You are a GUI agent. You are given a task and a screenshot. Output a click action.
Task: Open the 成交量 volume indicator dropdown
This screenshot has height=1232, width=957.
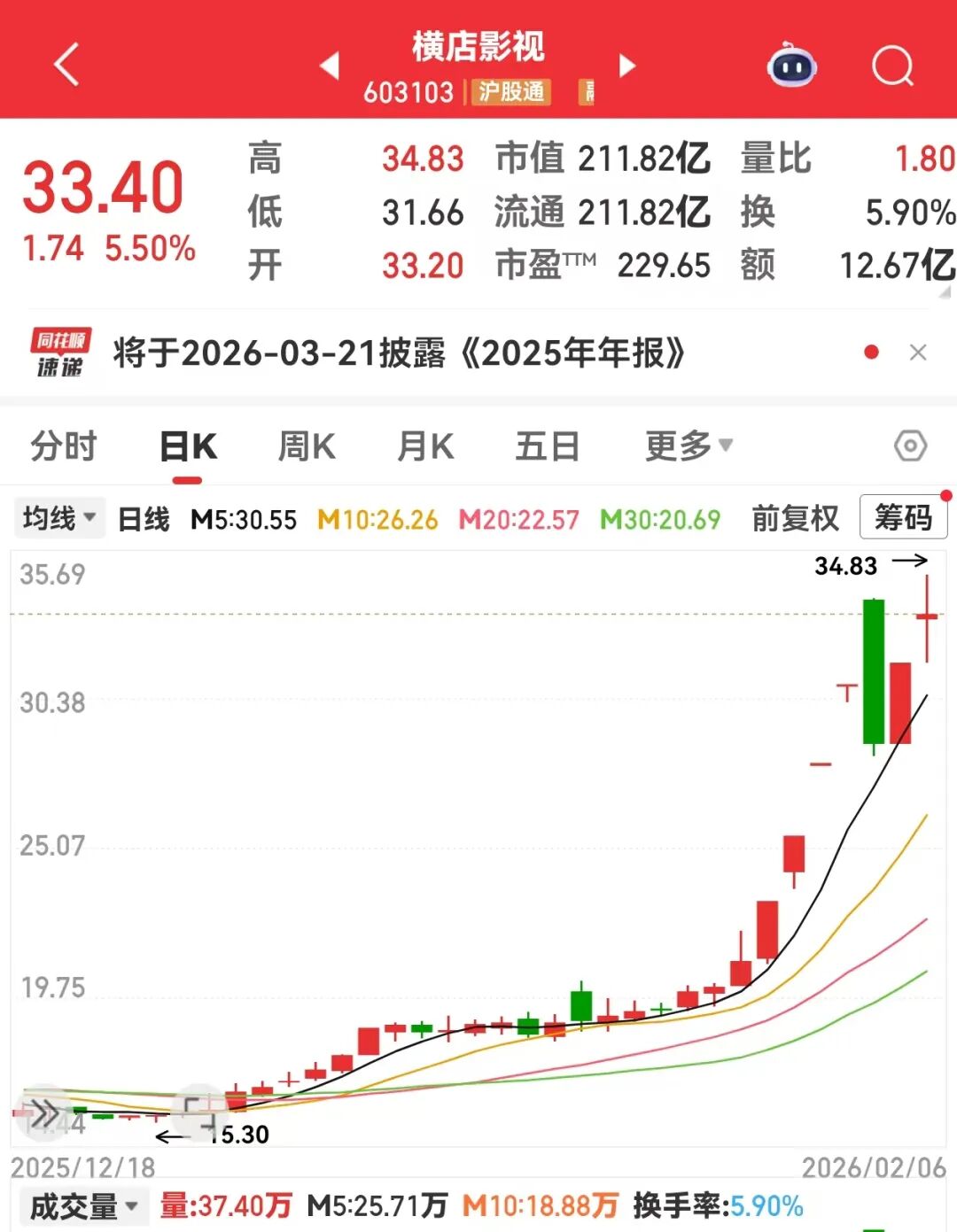click(x=82, y=1205)
